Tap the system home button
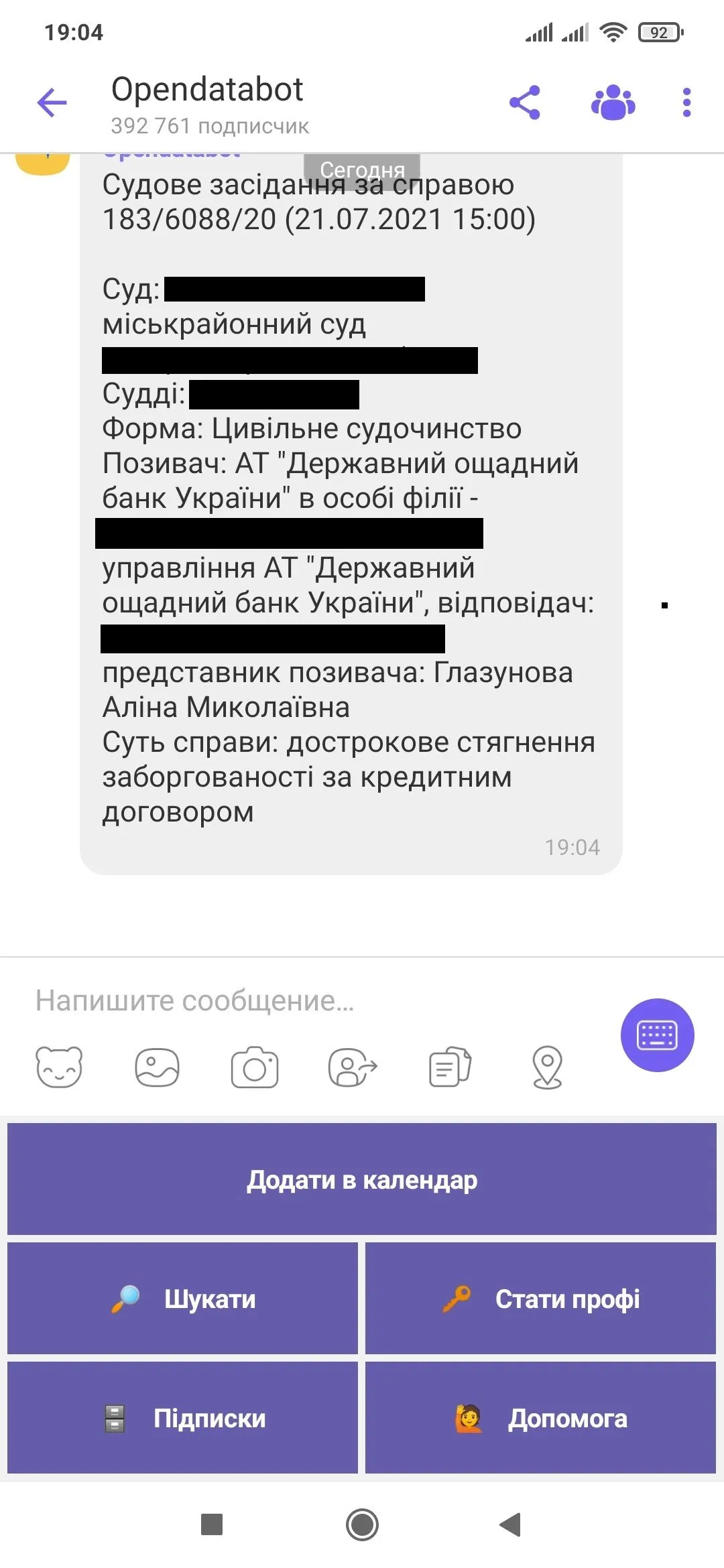The width and height of the screenshot is (724, 1568). coord(362,1525)
